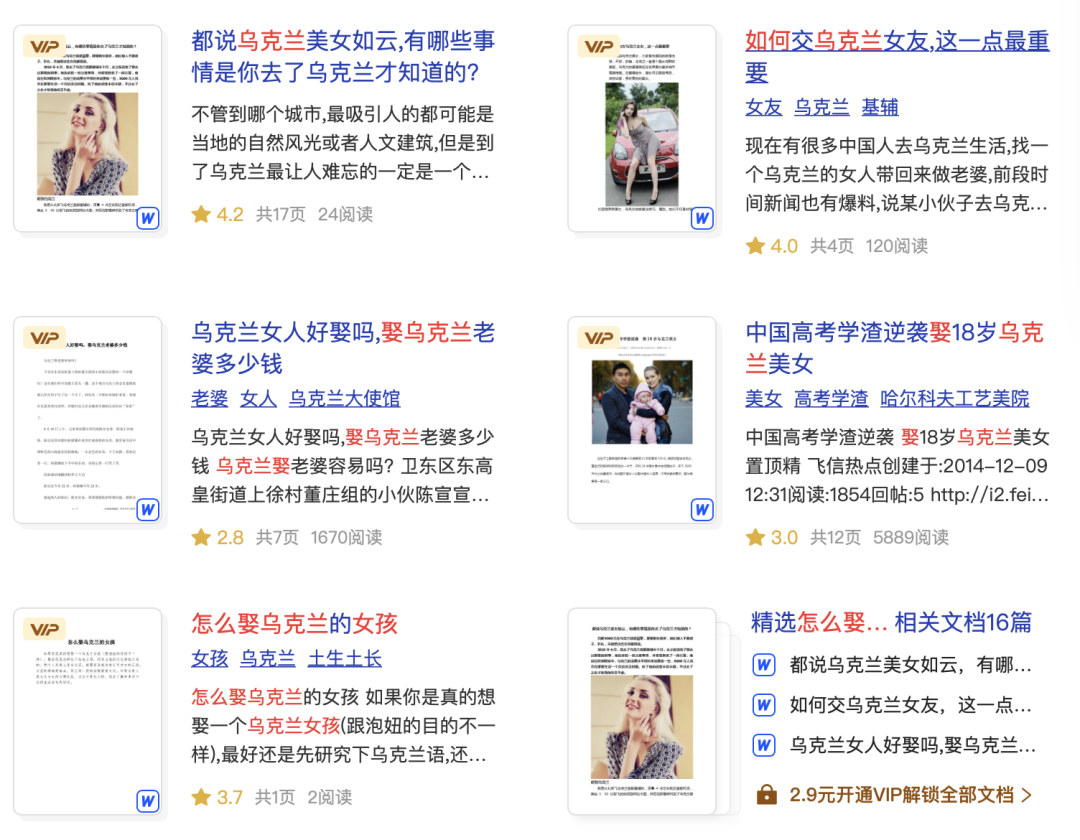The image size is (1080, 840).
Task: Open collection item 乌克兰女人好娶吗,娶乌克兰…
Action: point(911,745)
